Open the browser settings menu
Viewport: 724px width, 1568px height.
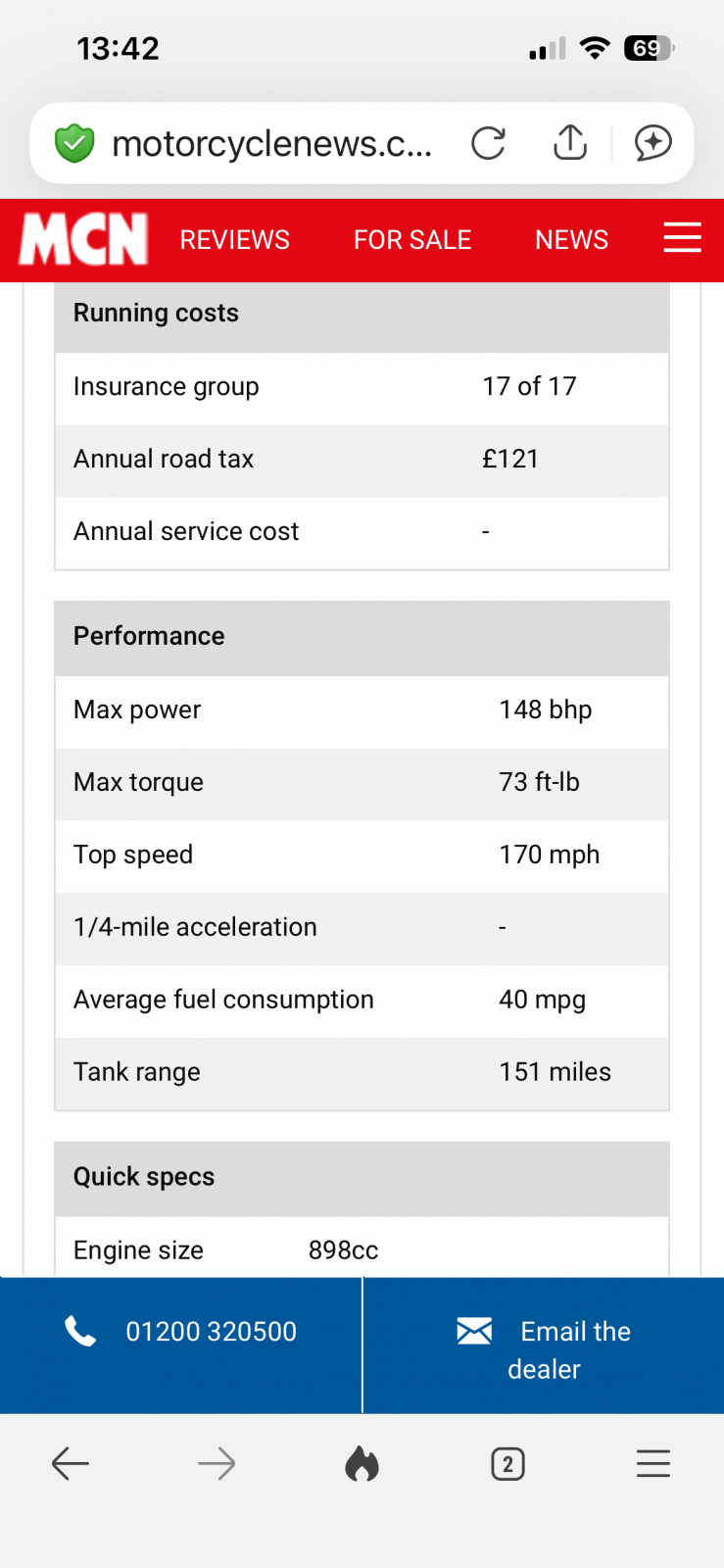click(x=652, y=1464)
